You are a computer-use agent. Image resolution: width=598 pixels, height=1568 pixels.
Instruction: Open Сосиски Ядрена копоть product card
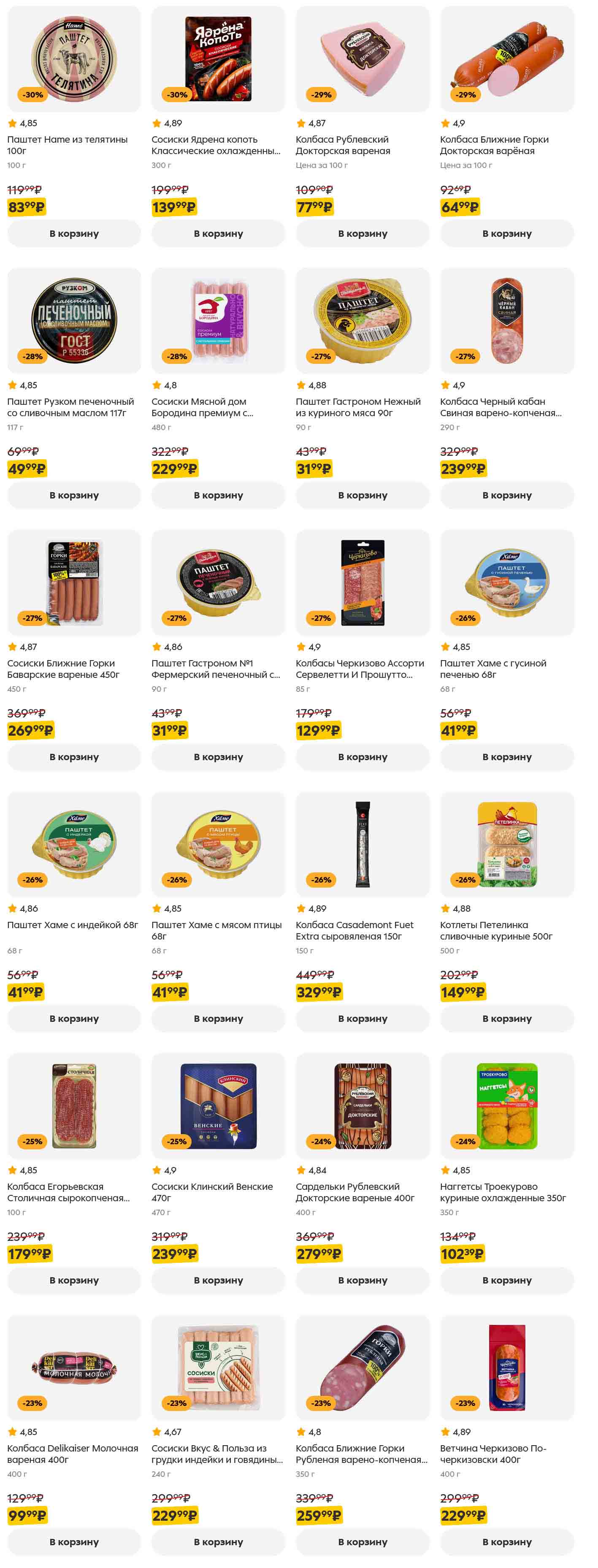coord(218,59)
